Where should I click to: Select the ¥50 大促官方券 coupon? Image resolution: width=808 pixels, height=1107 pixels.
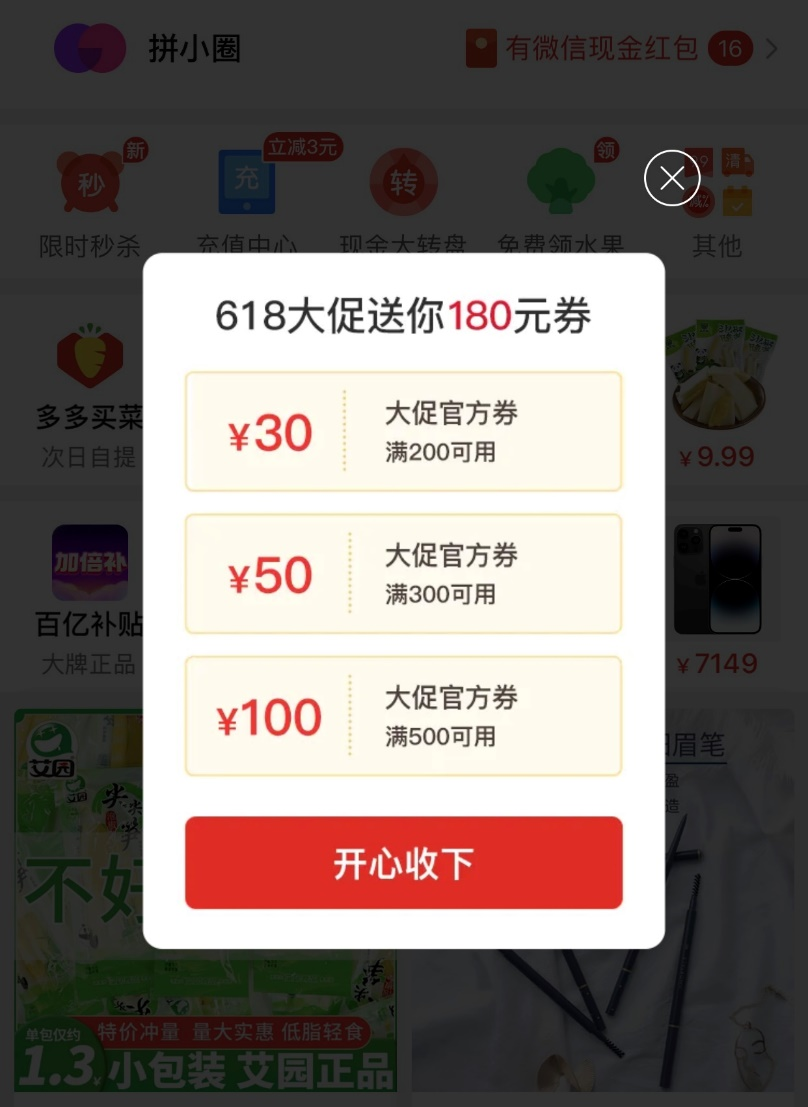tap(403, 573)
